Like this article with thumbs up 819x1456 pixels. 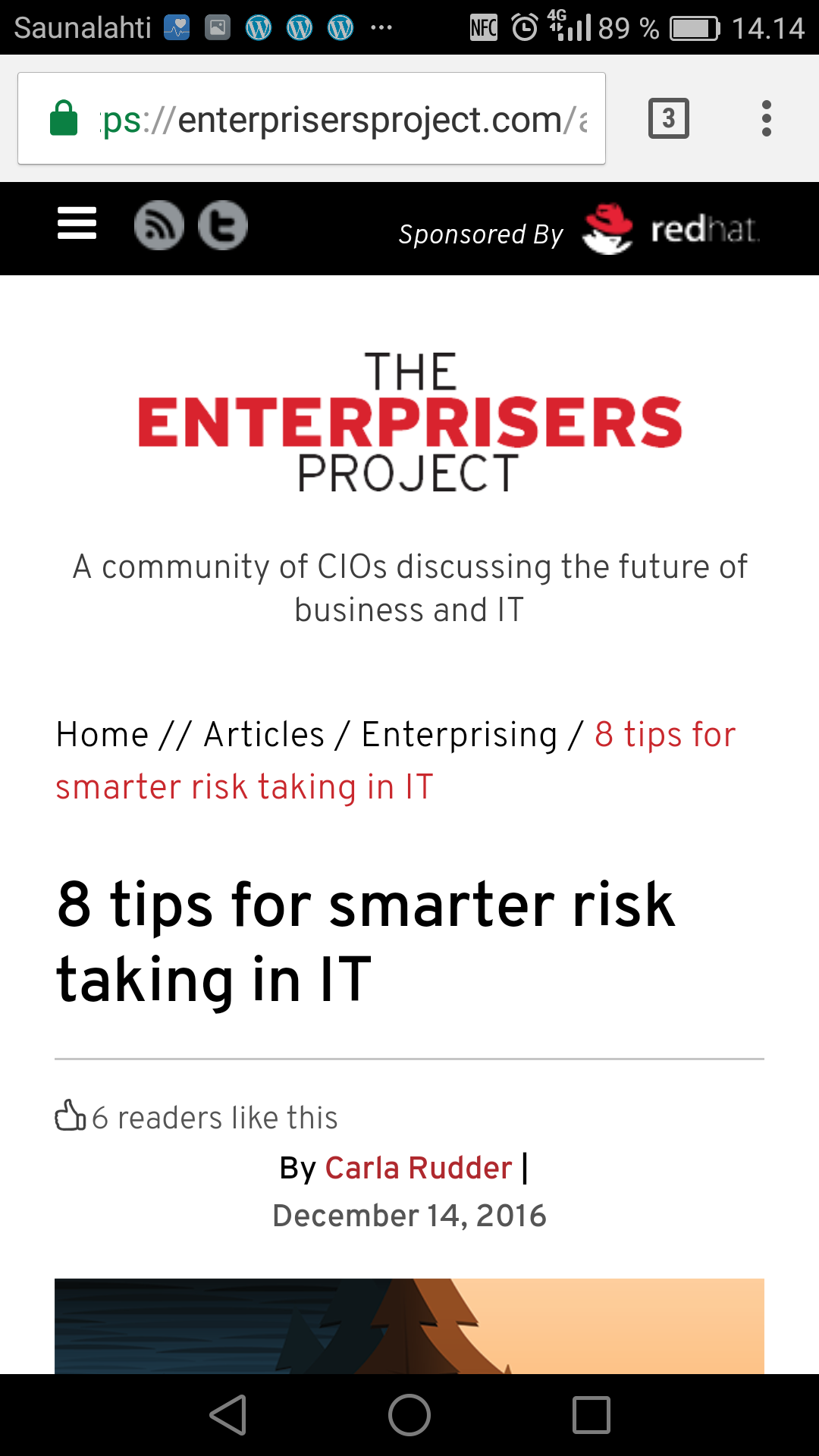(71, 1116)
